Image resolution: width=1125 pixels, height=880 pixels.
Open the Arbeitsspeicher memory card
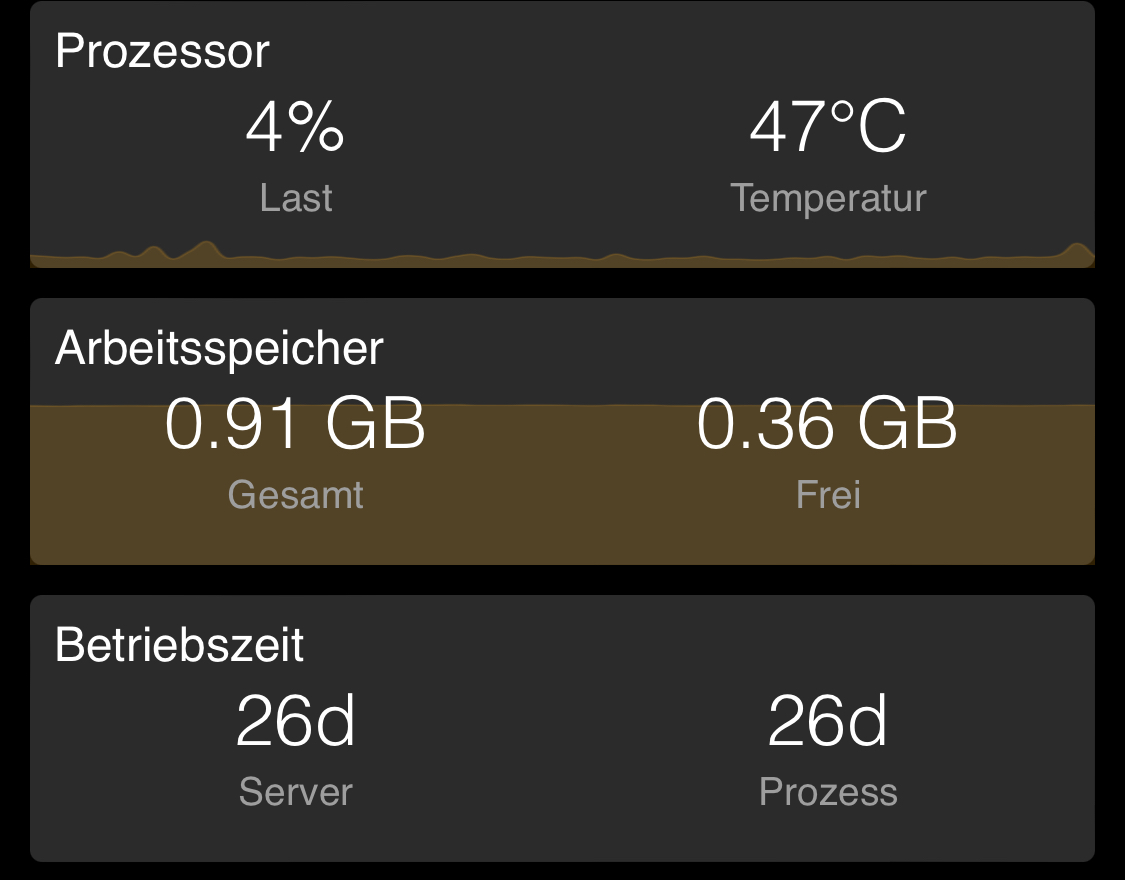[562, 431]
